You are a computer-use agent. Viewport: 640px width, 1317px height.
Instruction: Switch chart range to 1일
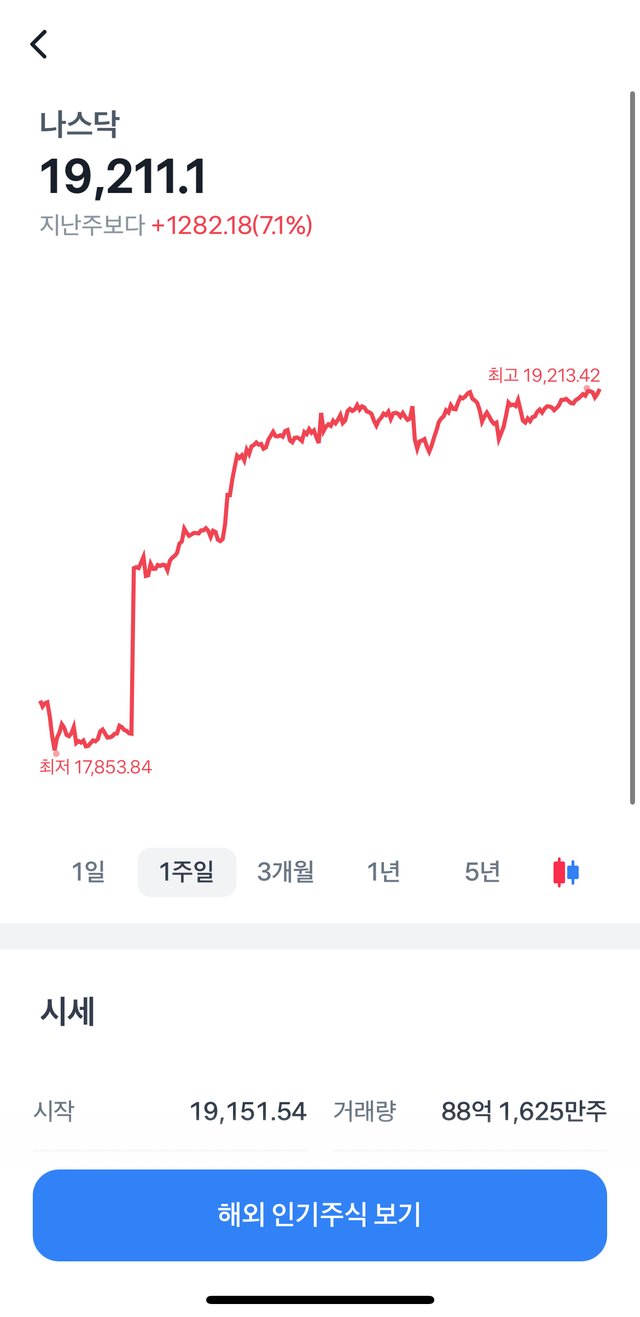coord(88,872)
